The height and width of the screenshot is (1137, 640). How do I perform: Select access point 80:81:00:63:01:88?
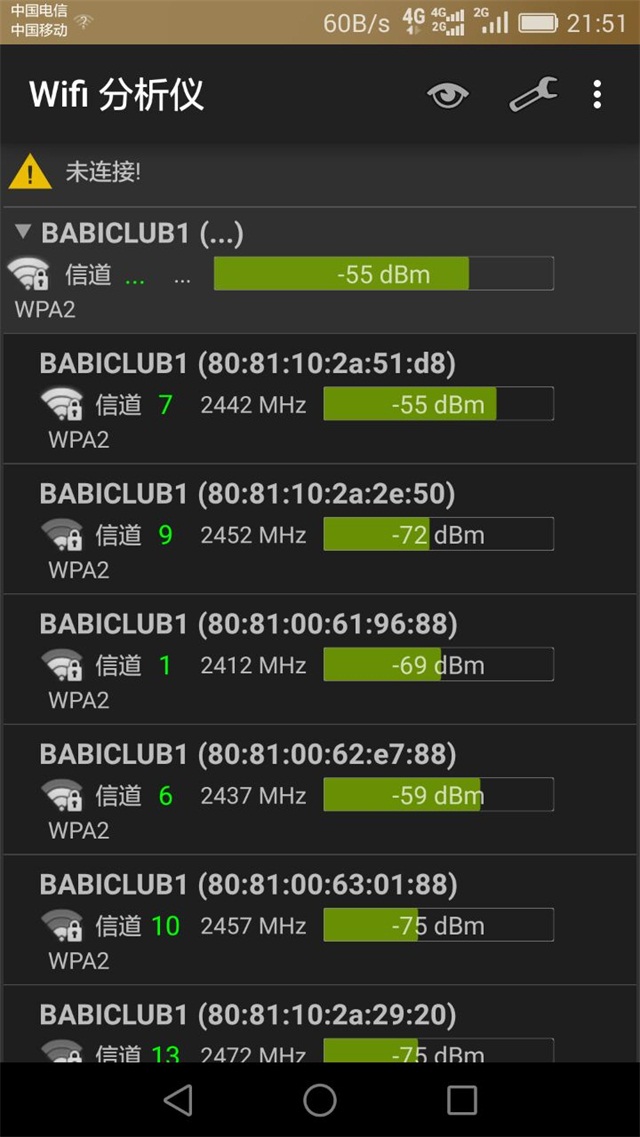(320, 920)
